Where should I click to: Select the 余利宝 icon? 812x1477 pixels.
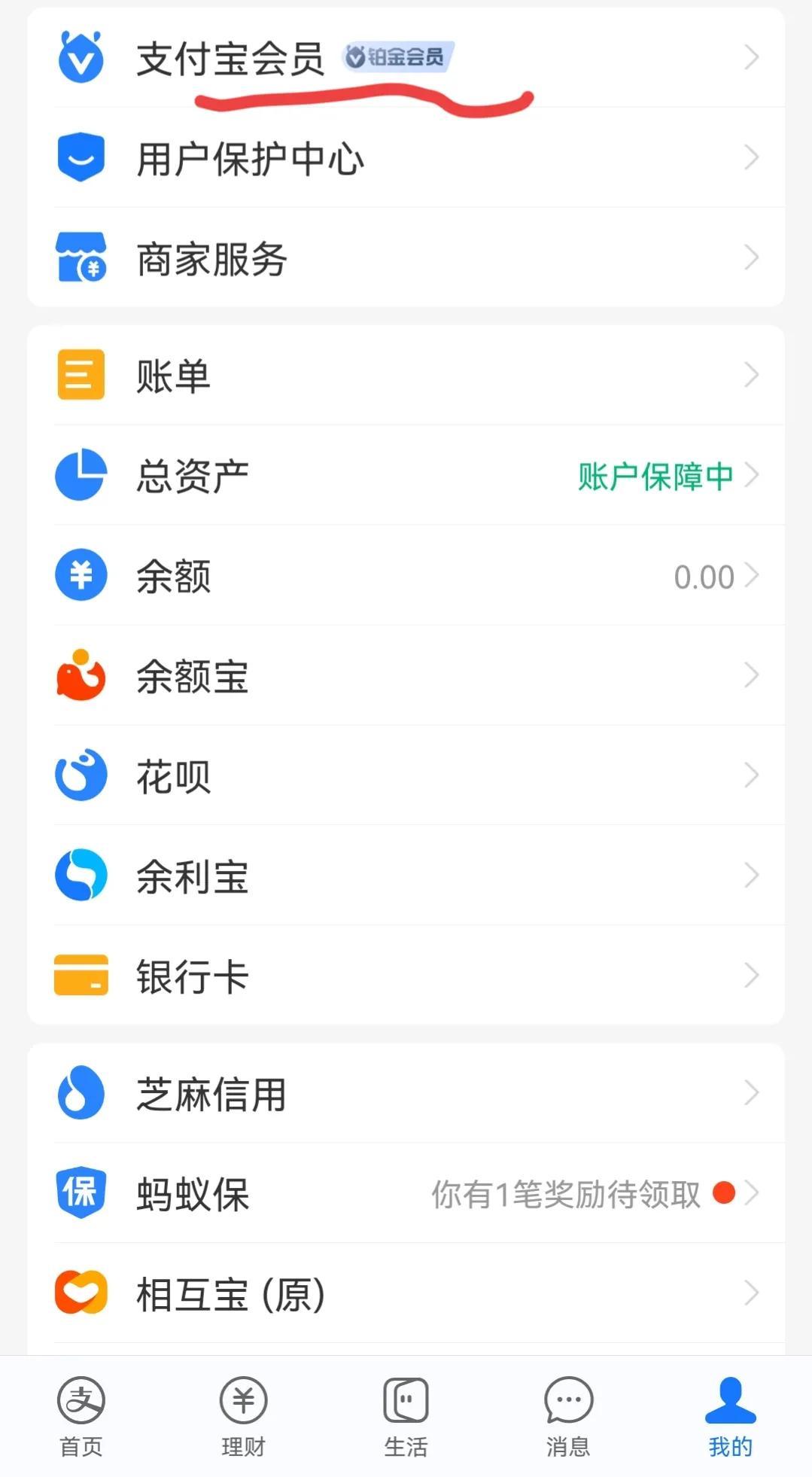click(x=81, y=876)
